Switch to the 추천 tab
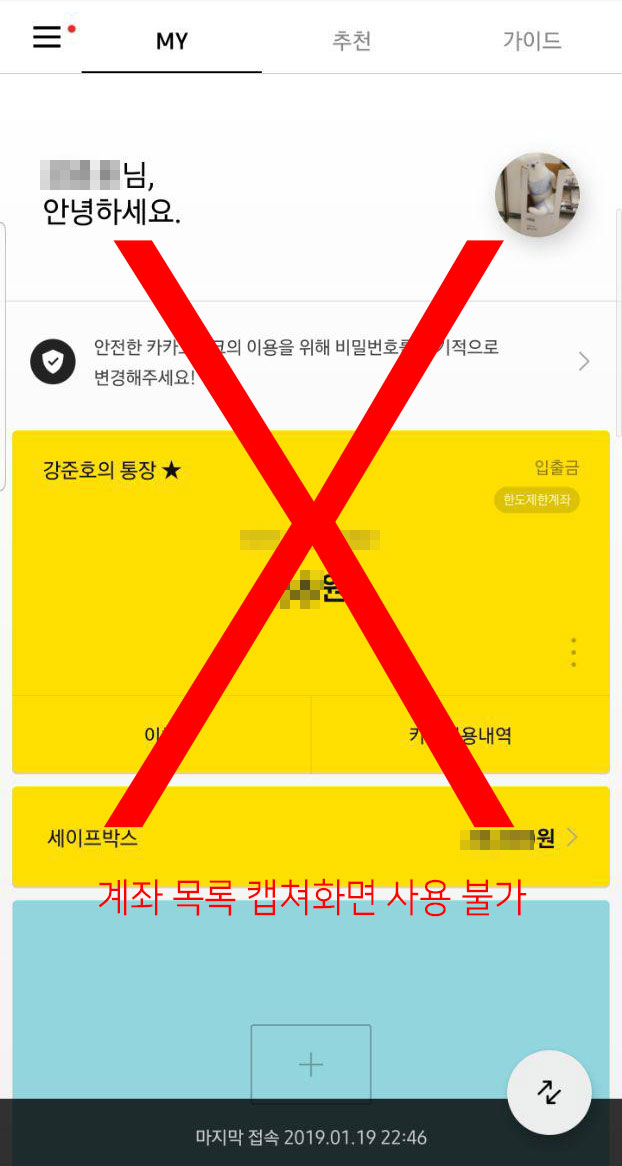Screen dimensions: 622x1166 pos(351,40)
